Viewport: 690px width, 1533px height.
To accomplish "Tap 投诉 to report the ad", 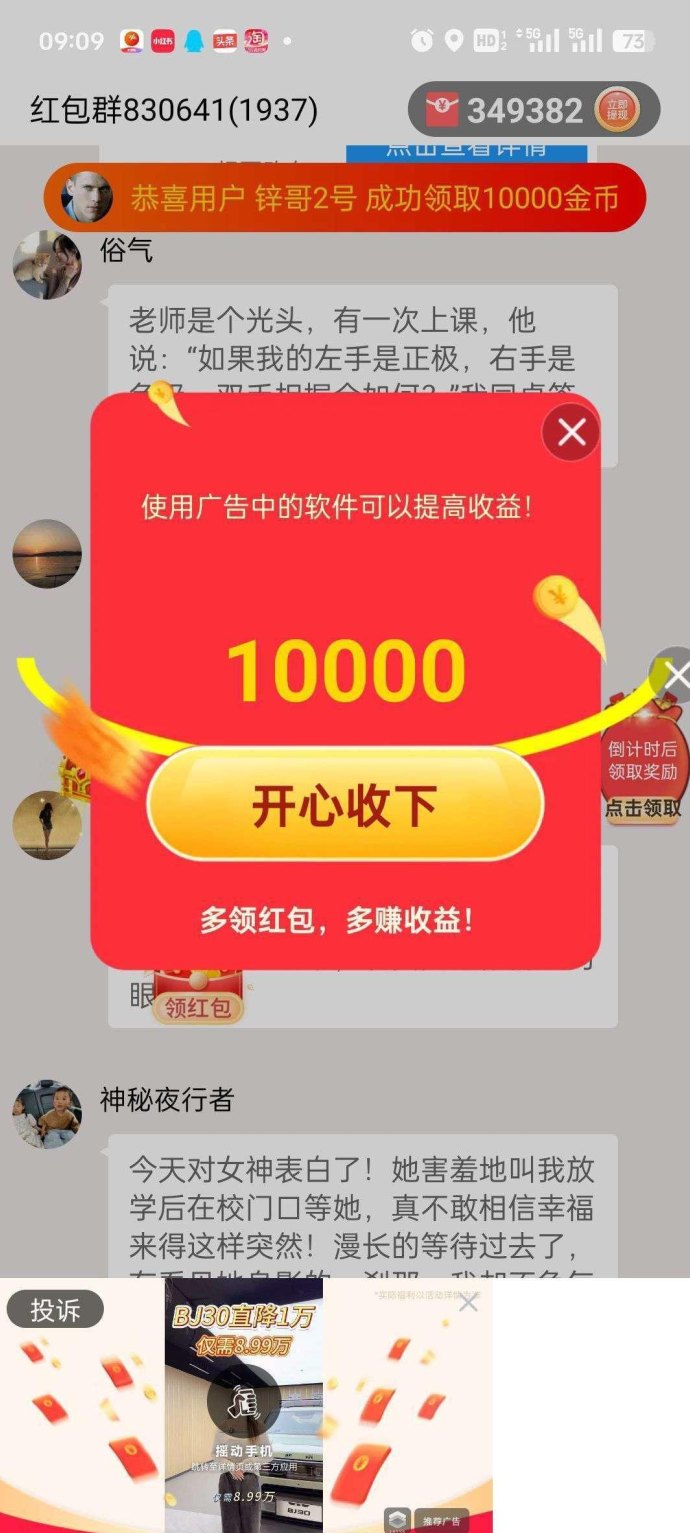I will [x=54, y=1310].
